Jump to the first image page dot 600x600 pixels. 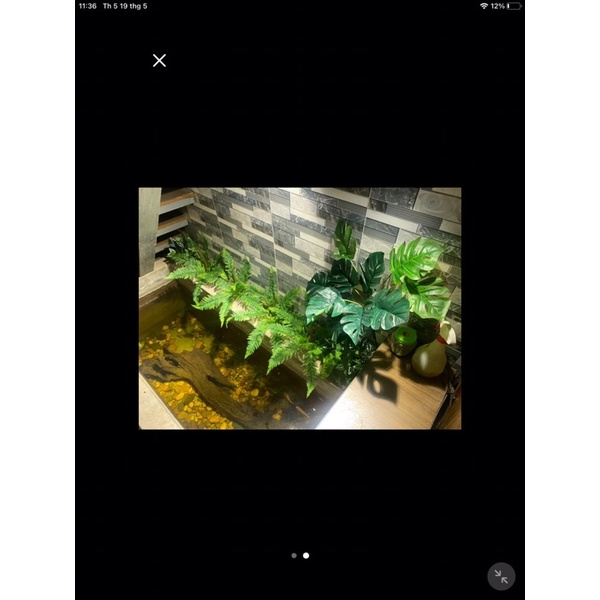click(294, 555)
